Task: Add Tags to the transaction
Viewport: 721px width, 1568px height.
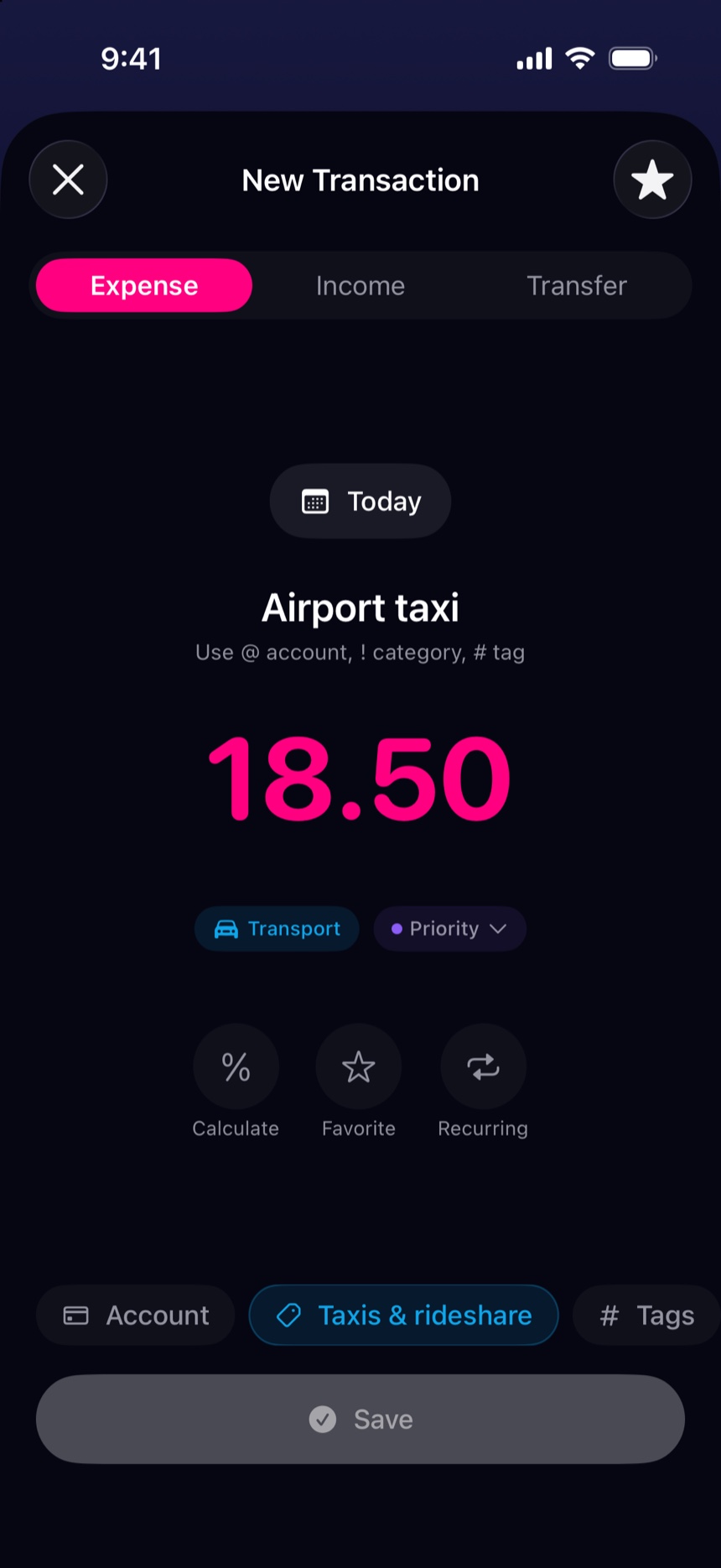Action: pyautogui.click(x=646, y=1315)
